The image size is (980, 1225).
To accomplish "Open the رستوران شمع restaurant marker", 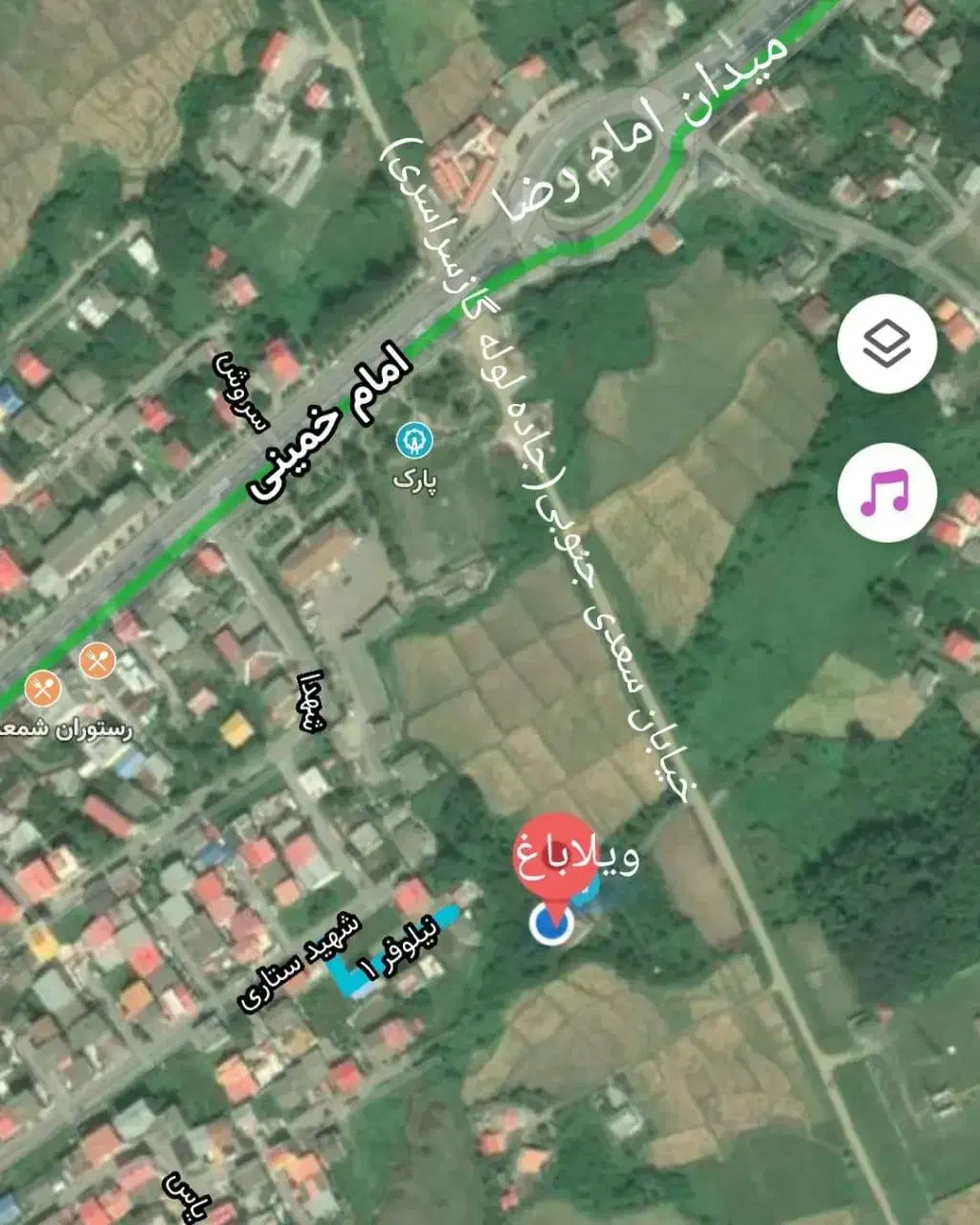I will tap(42, 688).
